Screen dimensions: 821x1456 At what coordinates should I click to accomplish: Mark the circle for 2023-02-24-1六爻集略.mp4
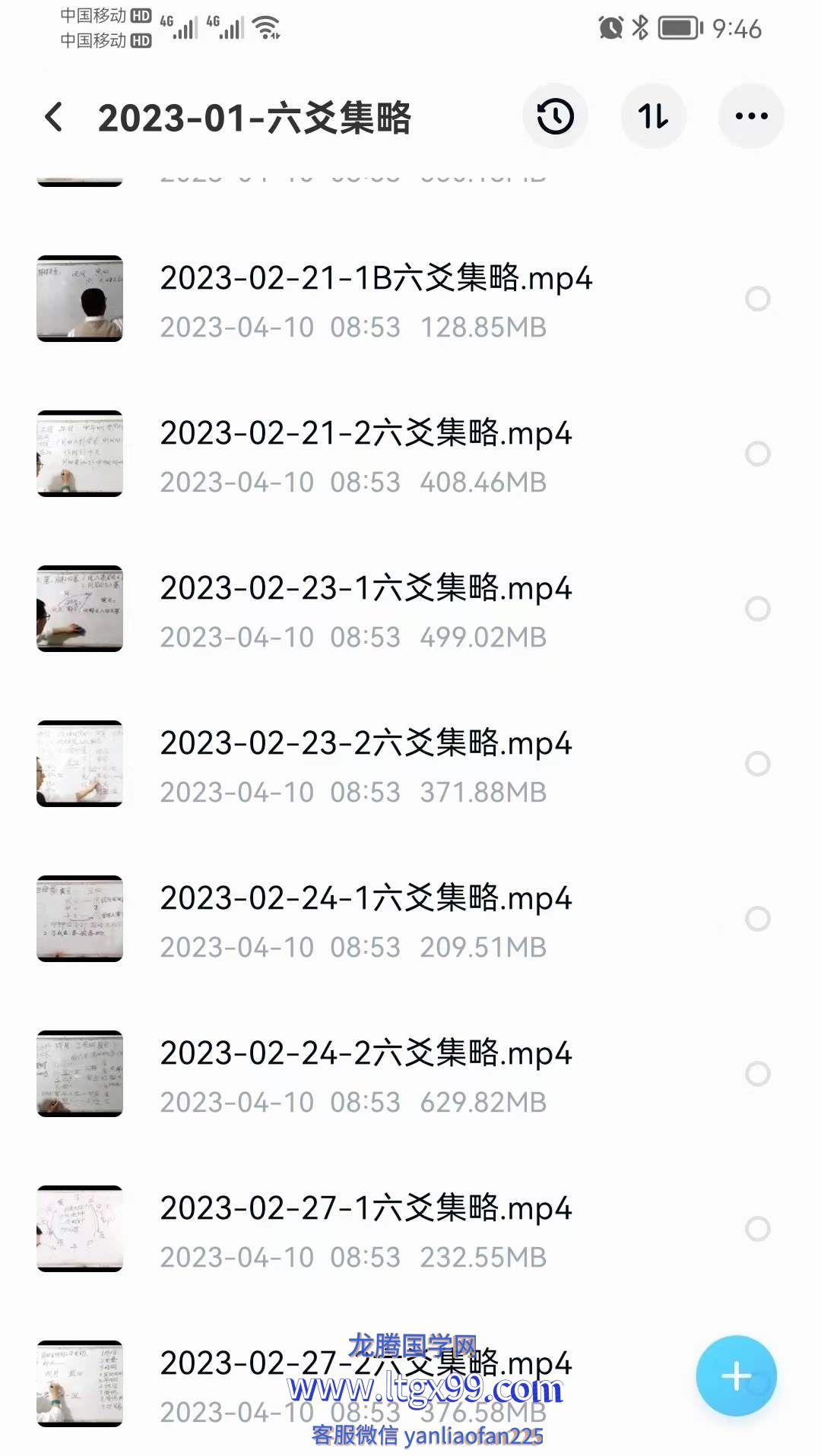pos(757,919)
